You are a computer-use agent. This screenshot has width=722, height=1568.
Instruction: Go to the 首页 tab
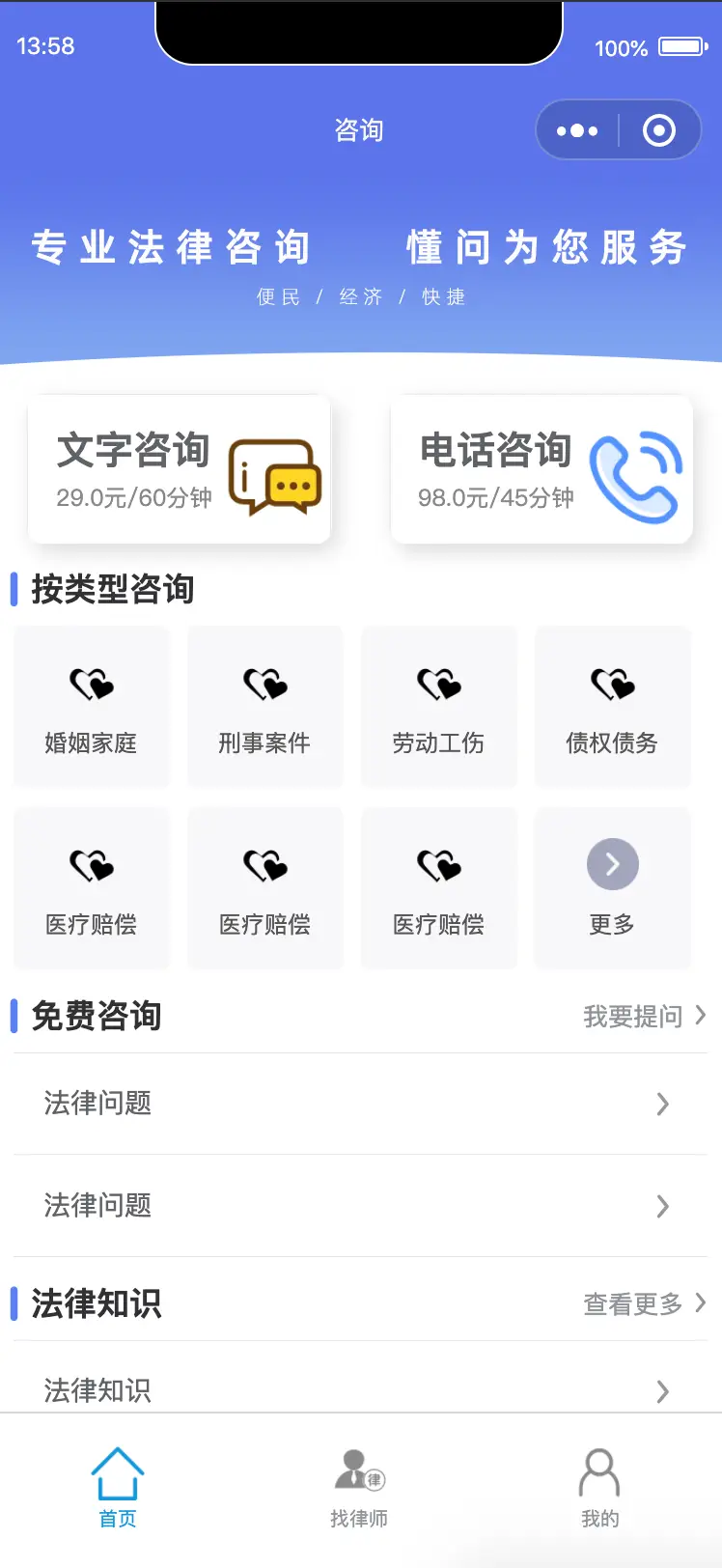[x=118, y=1489]
